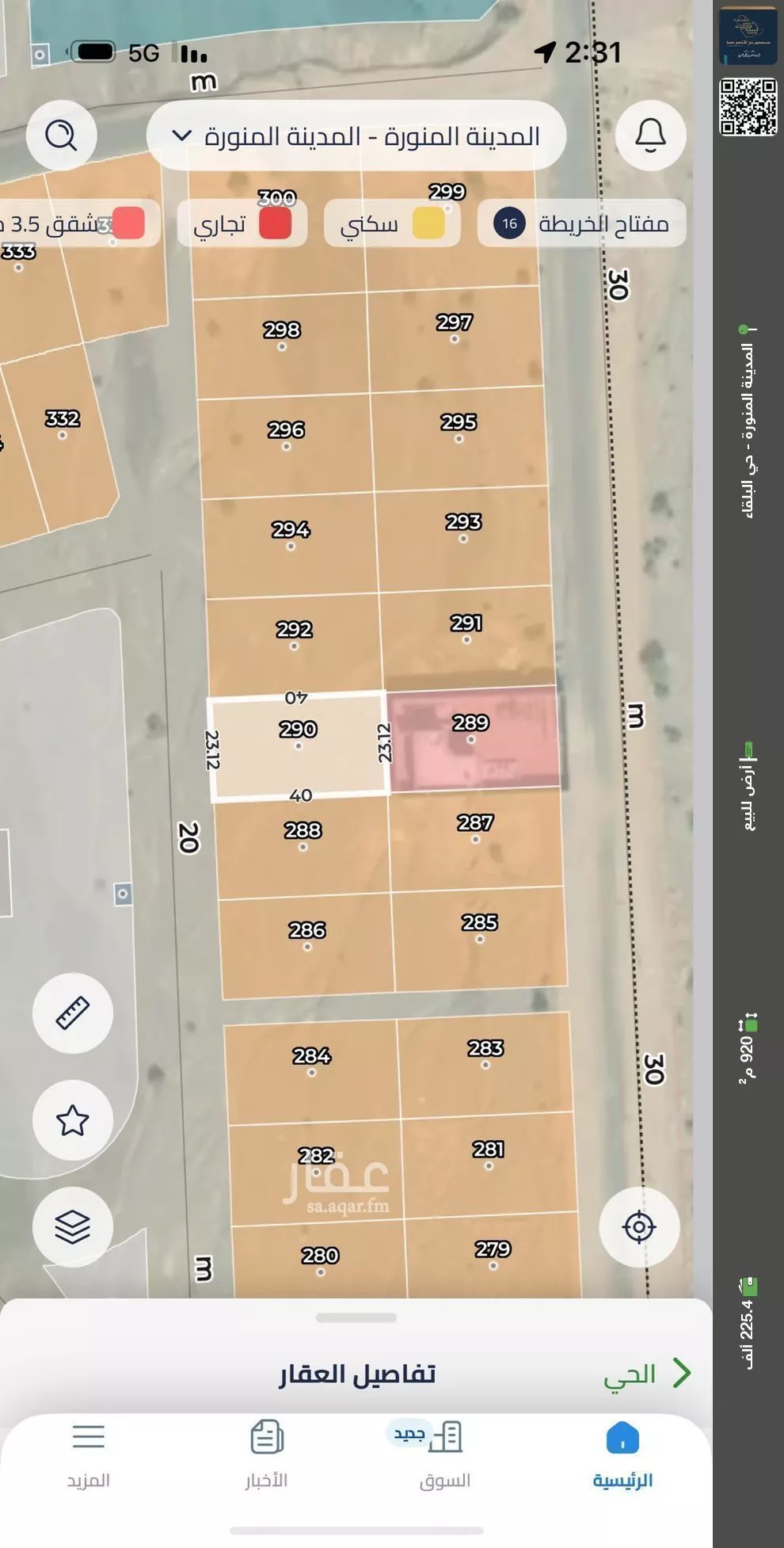This screenshot has width=784, height=1548.
Task: Open the الحي neighborhood link
Action: [x=645, y=1374]
